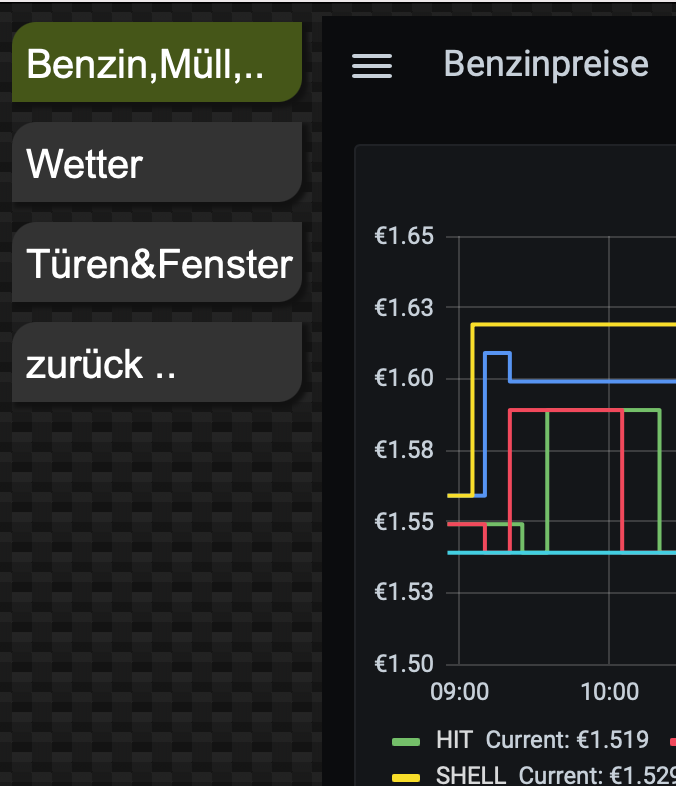
Task: Select the Benzin,Müll,.. tab
Action: click(x=156, y=63)
